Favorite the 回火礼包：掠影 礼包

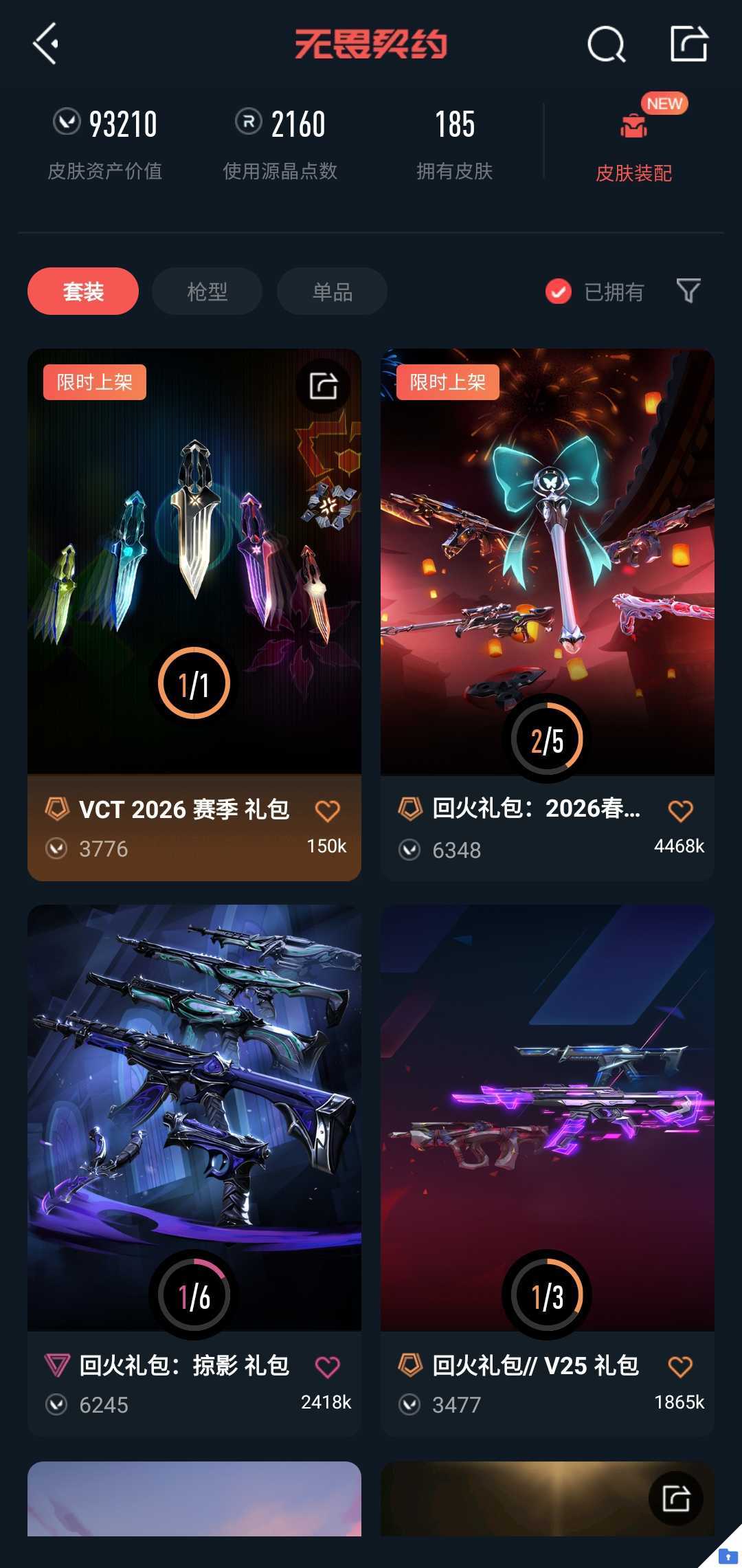328,1367
